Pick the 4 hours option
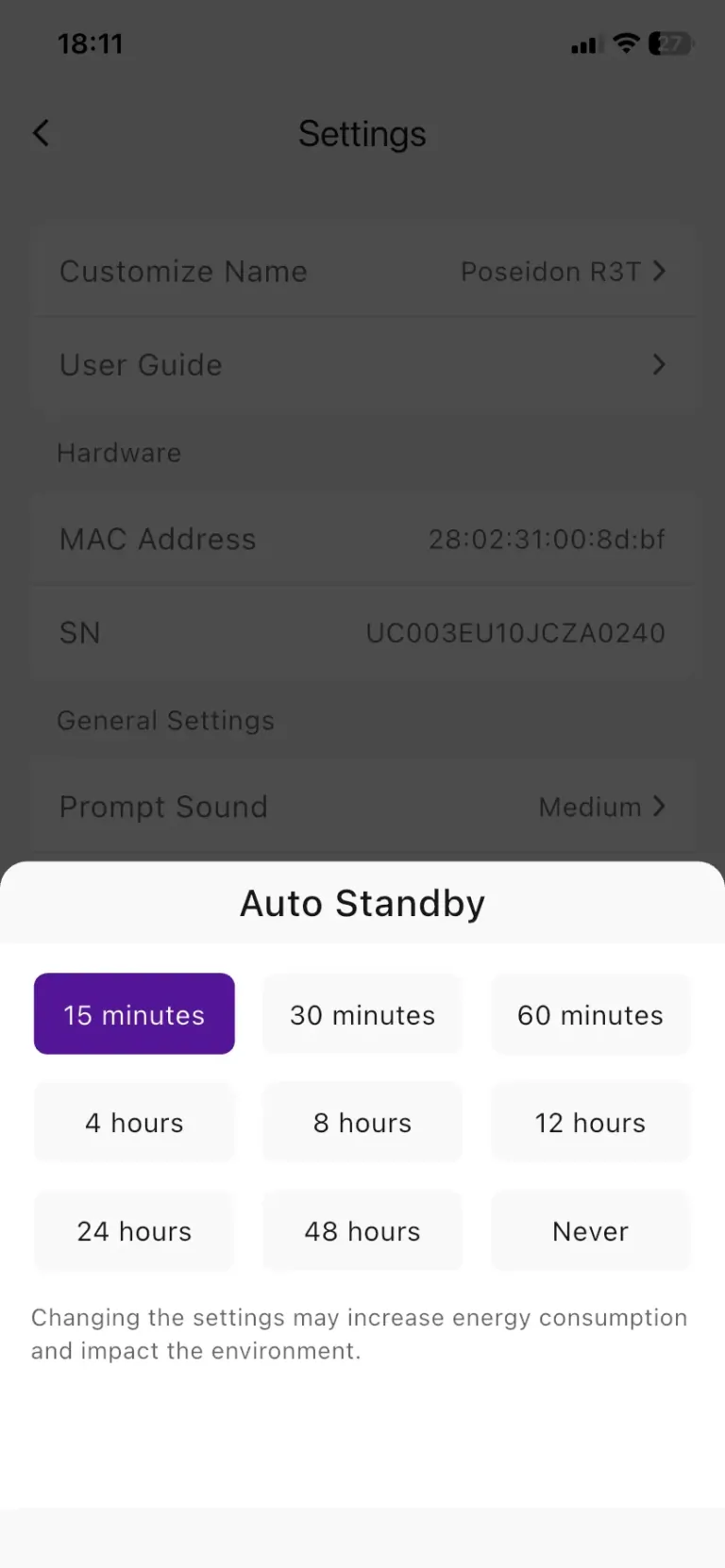The image size is (725, 1568). click(134, 1123)
